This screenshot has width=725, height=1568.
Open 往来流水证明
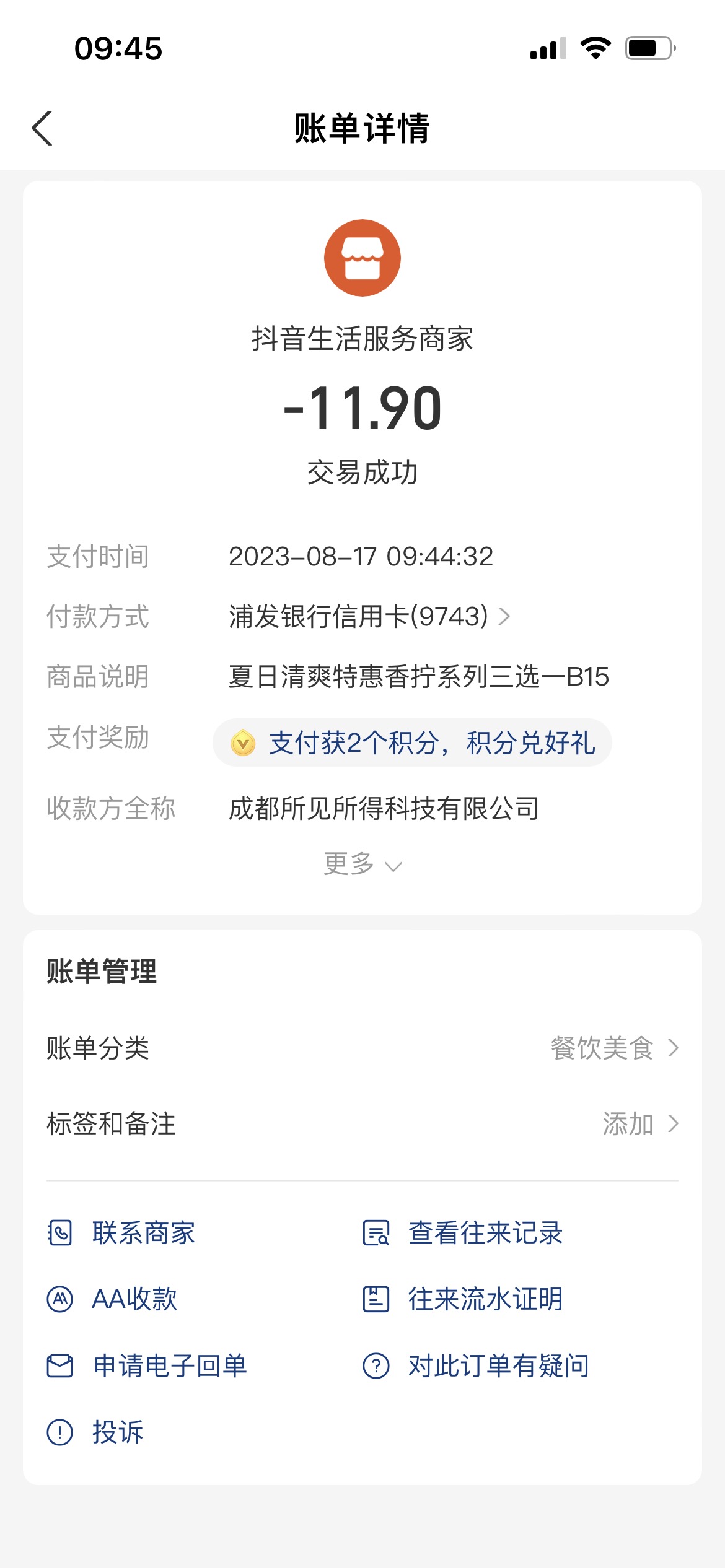click(x=463, y=1299)
